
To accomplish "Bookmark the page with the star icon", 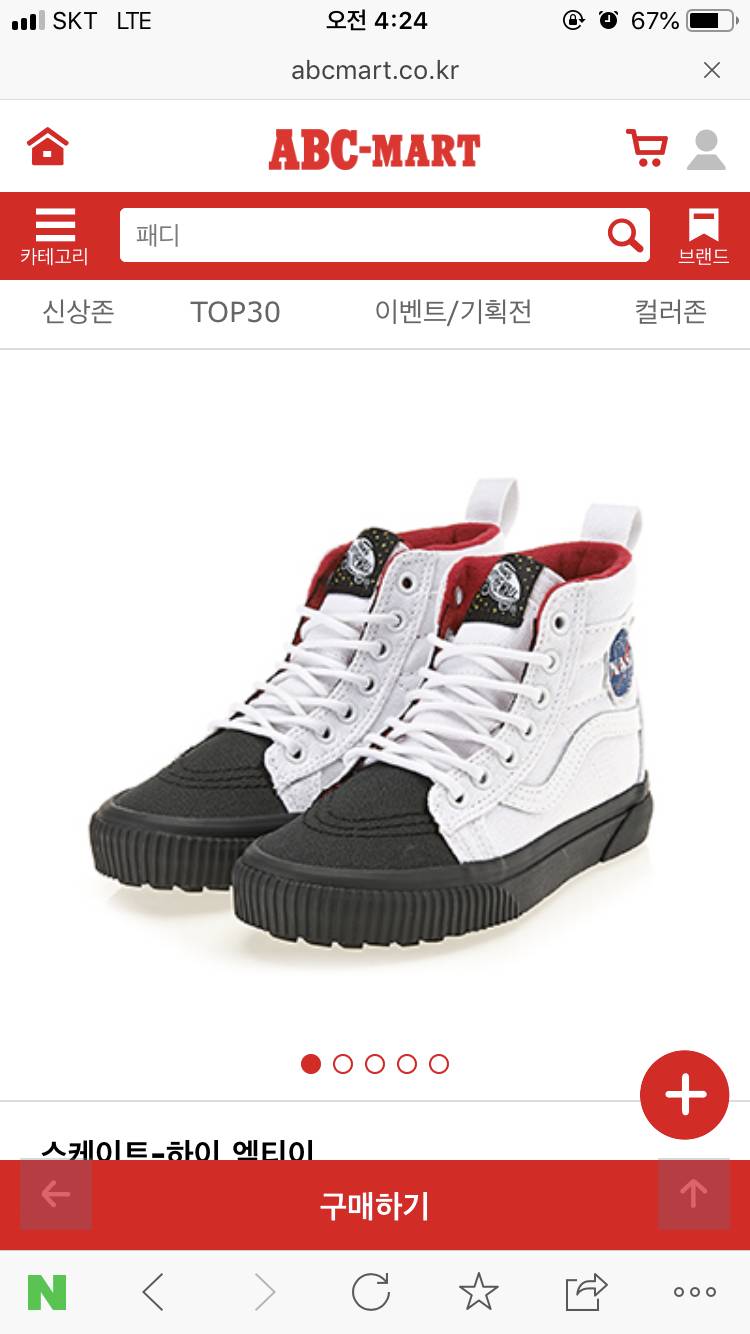I will click(478, 1292).
